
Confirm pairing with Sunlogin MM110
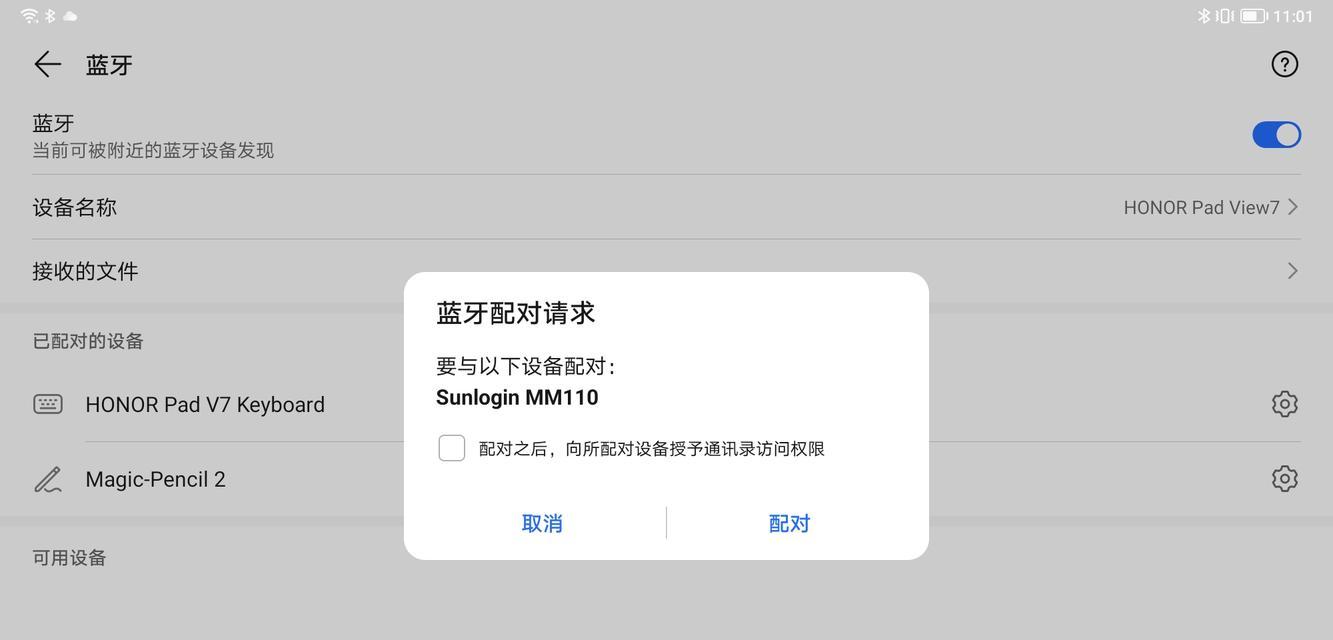pos(789,523)
